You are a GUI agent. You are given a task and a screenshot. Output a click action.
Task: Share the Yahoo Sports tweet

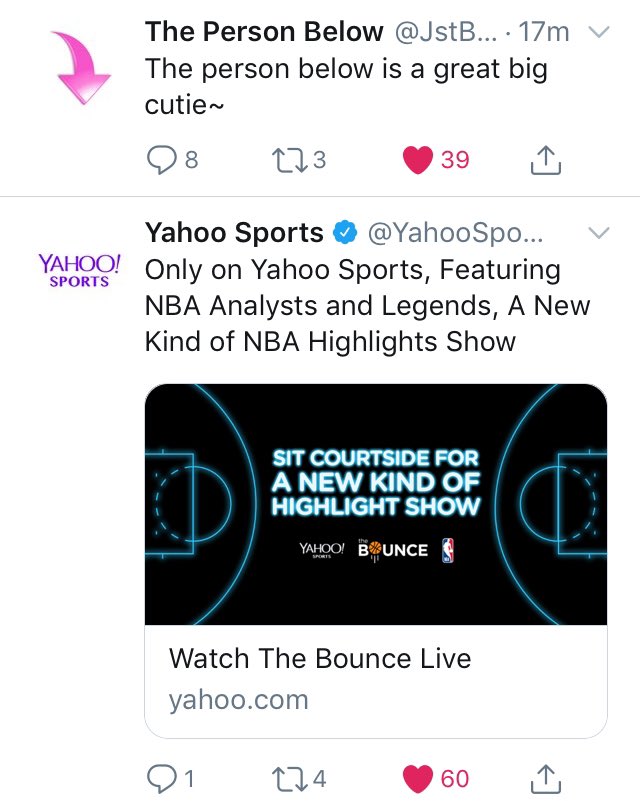tap(546, 779)
